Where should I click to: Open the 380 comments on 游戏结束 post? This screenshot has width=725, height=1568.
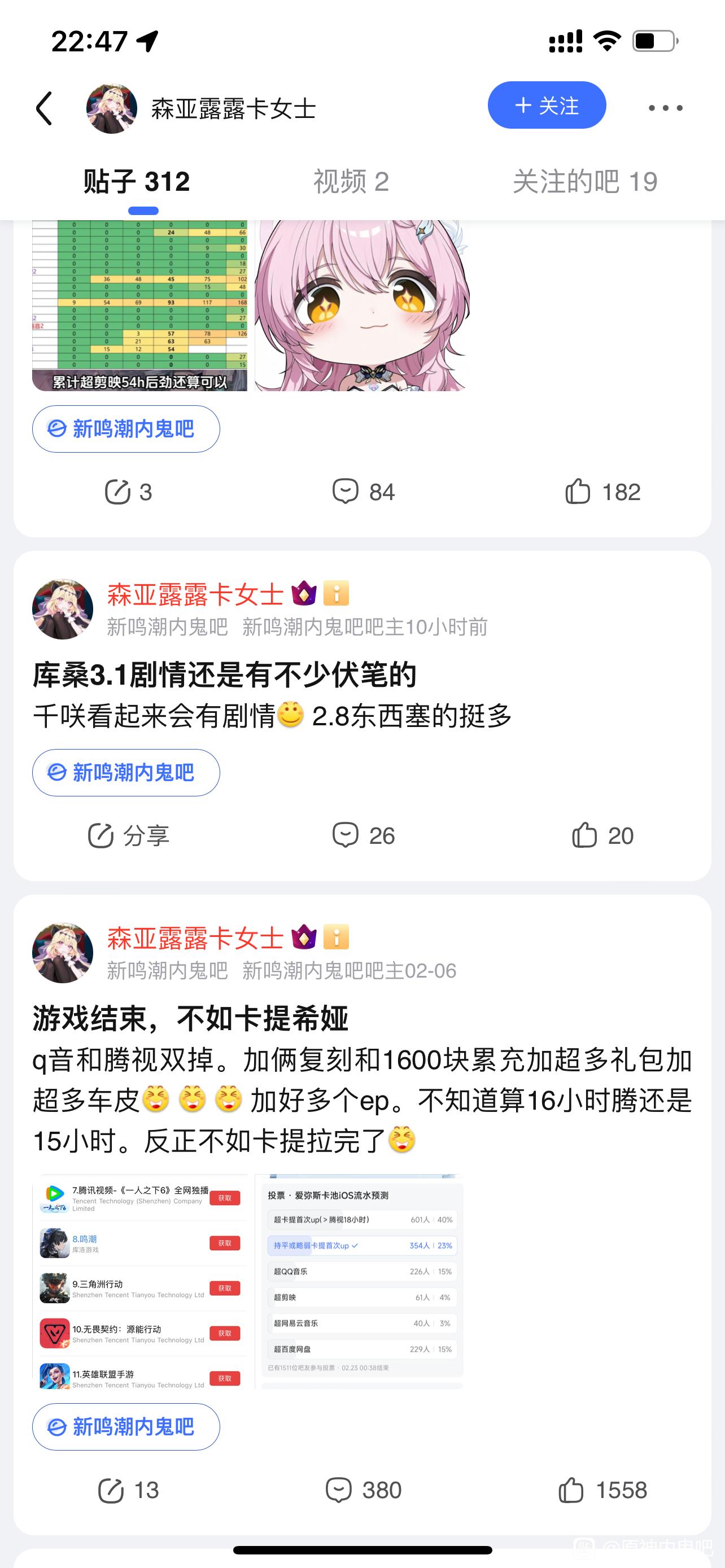364,1491
